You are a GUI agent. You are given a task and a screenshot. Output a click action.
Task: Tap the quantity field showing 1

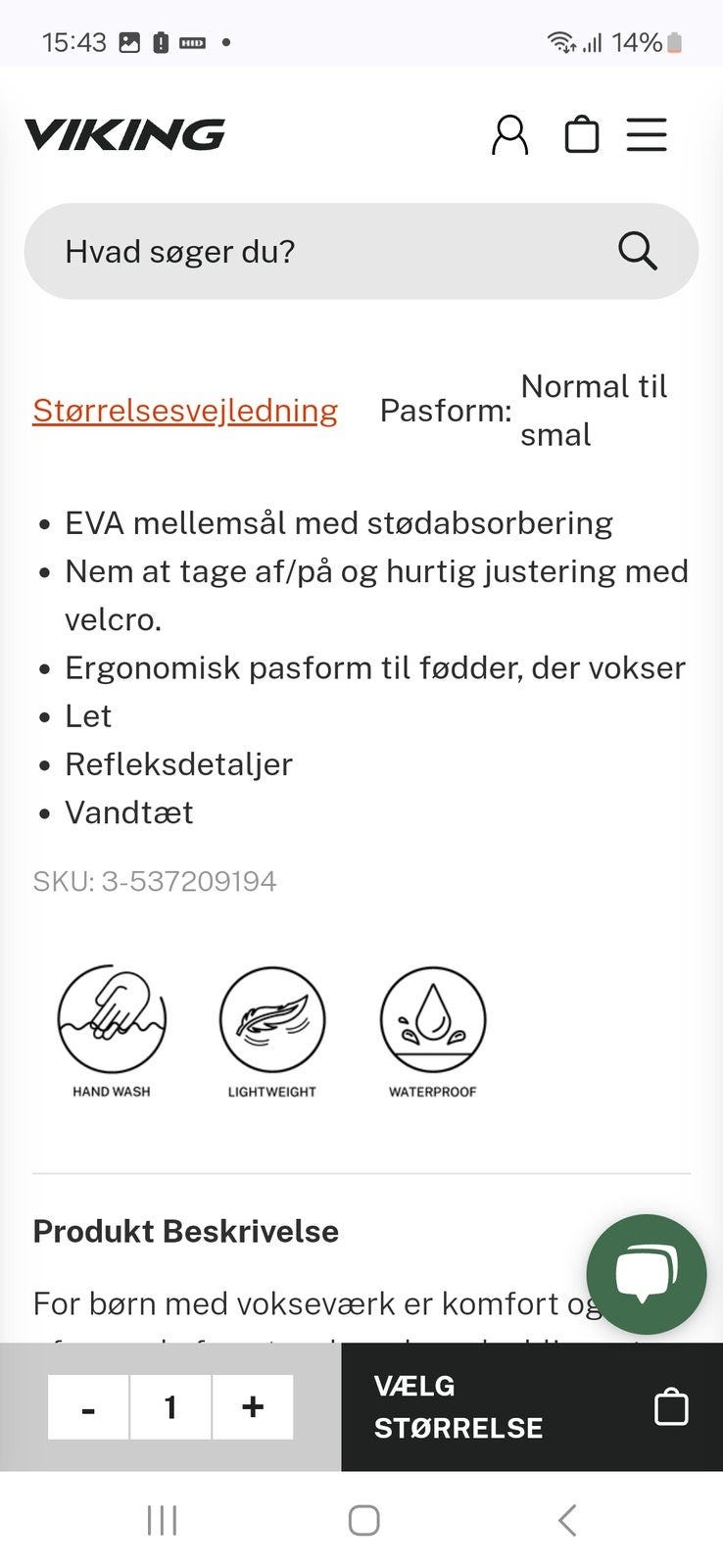170,1407
